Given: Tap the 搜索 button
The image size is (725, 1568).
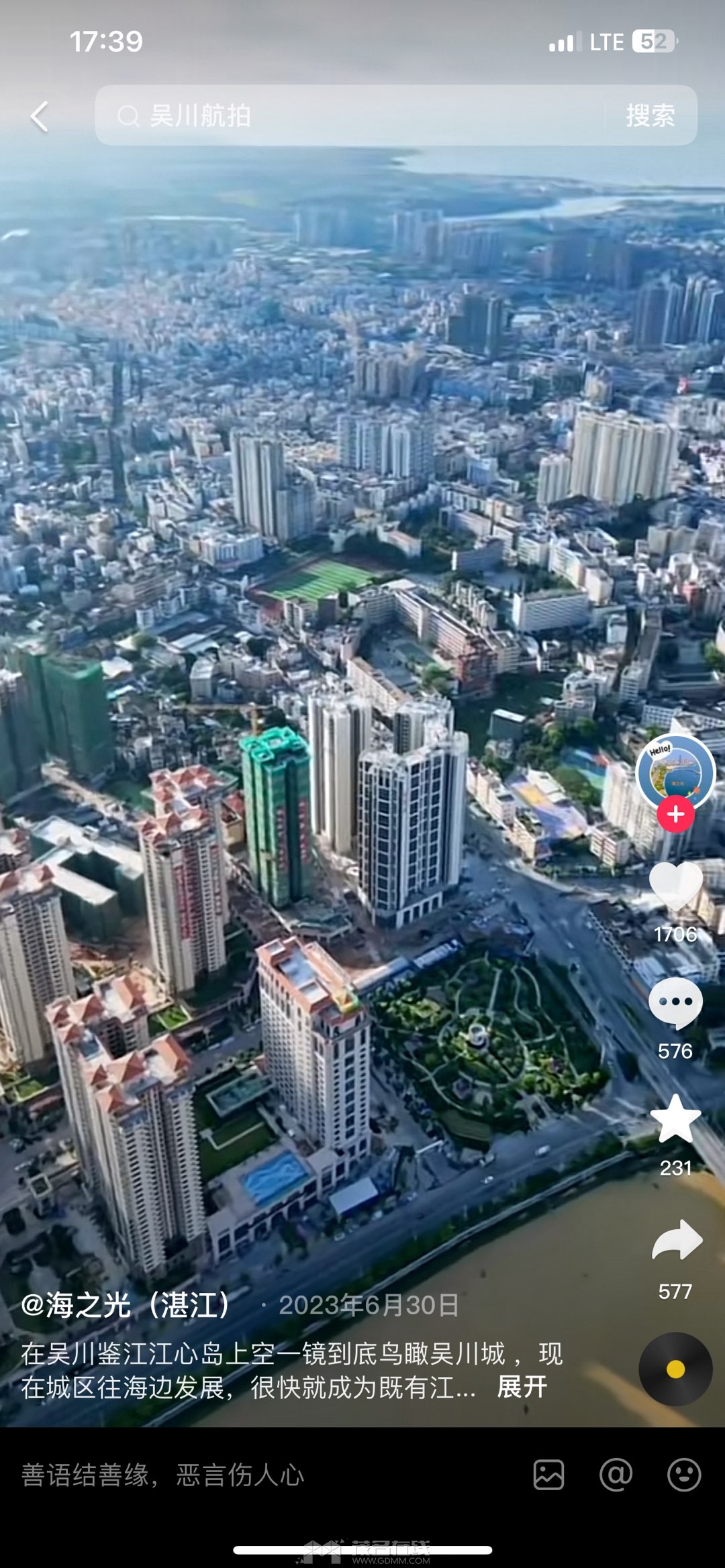Looking at the screenshot, I should point(650,115).
